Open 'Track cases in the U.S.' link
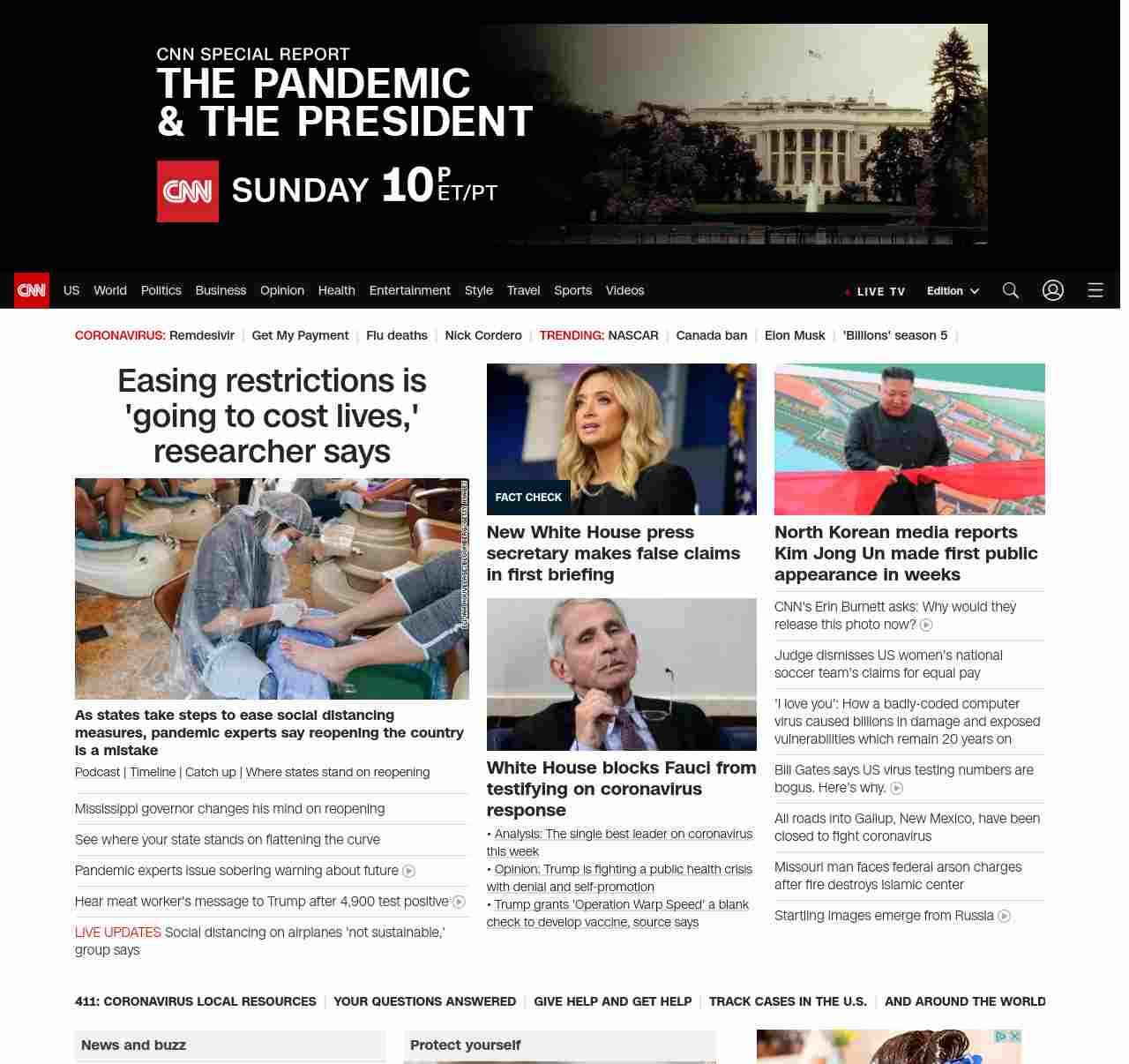The width and height of the screenshot is (1129, 1064). [788, 1001]
